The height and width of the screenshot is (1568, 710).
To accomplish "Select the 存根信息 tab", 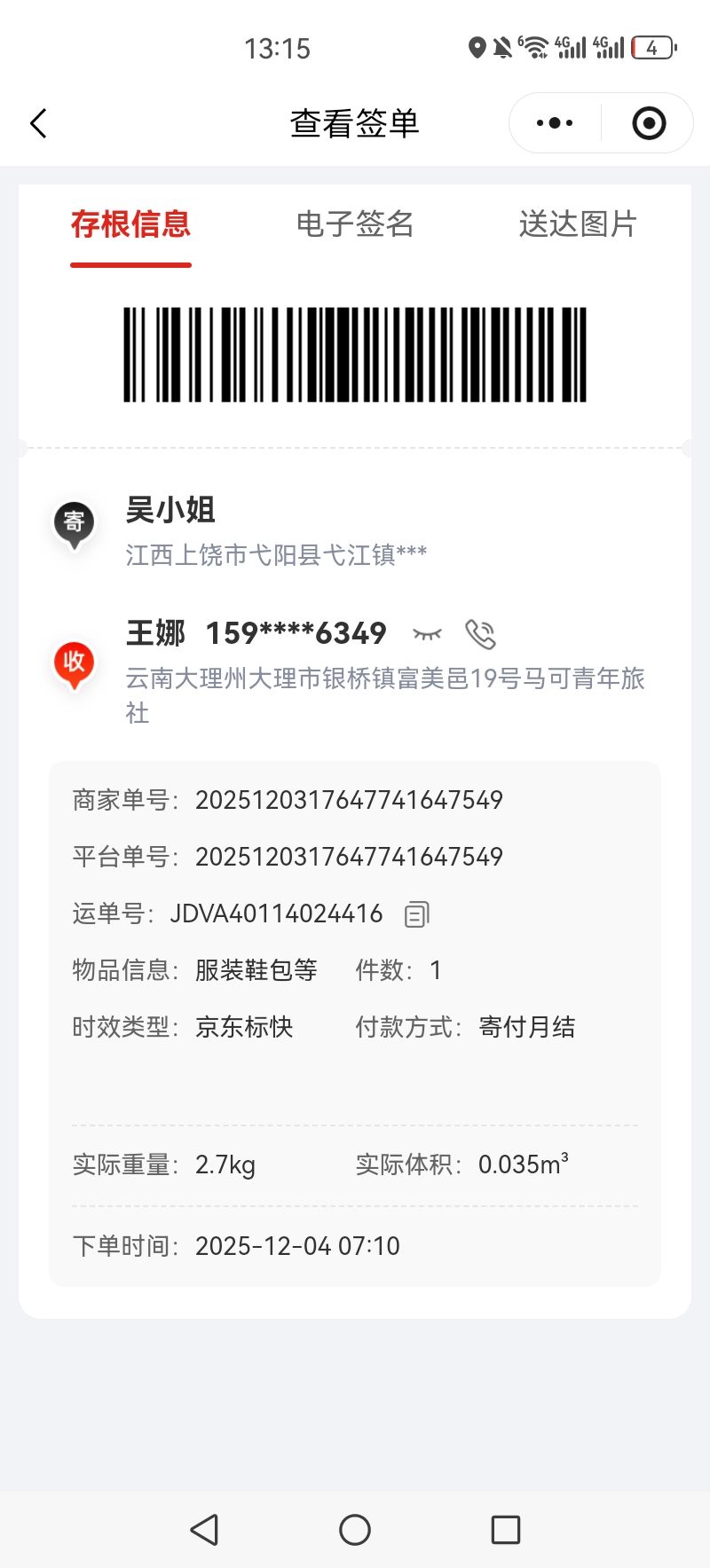I will tap(131, 224).
